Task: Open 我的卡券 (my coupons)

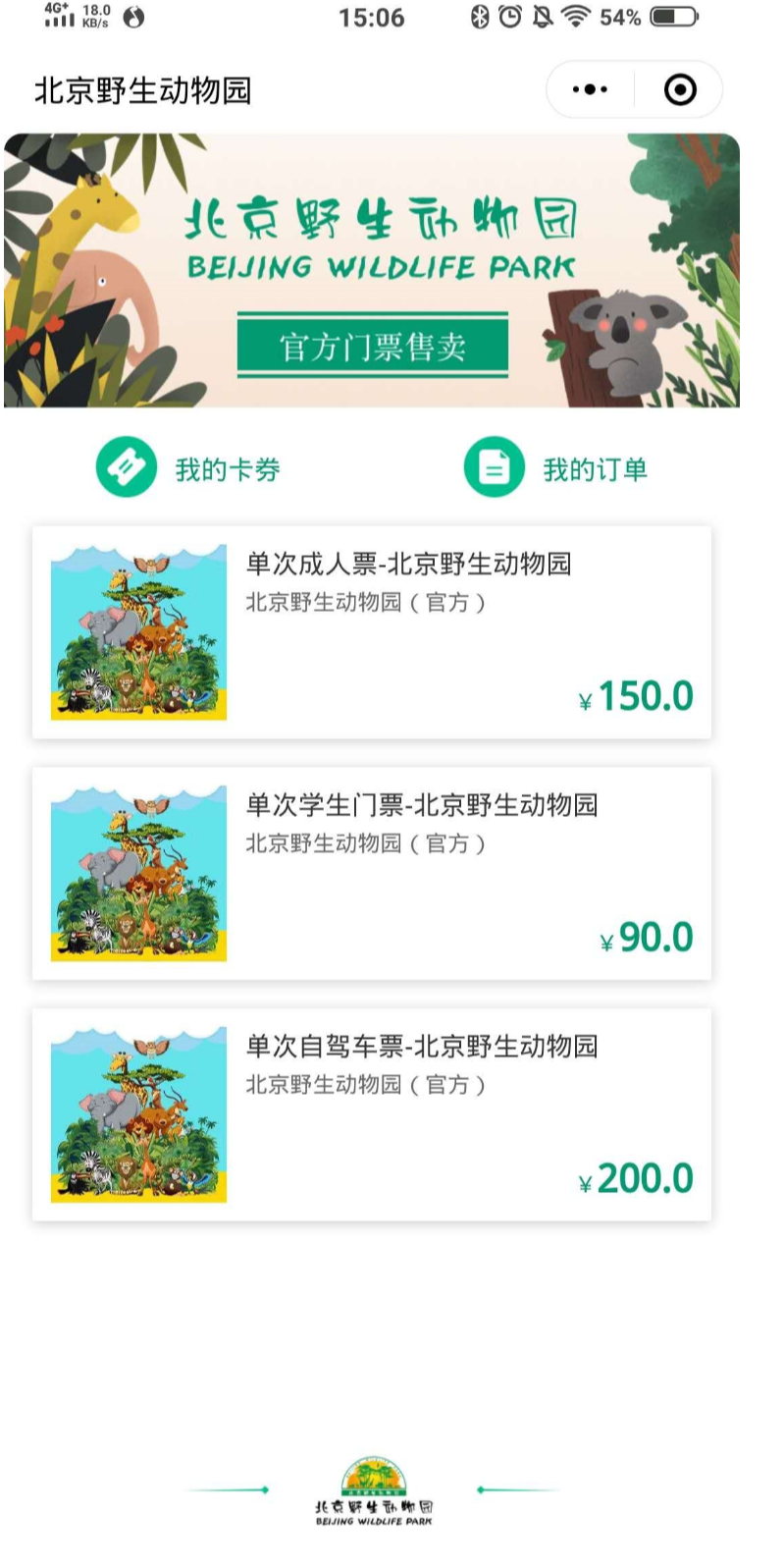Action: (188, 468)
